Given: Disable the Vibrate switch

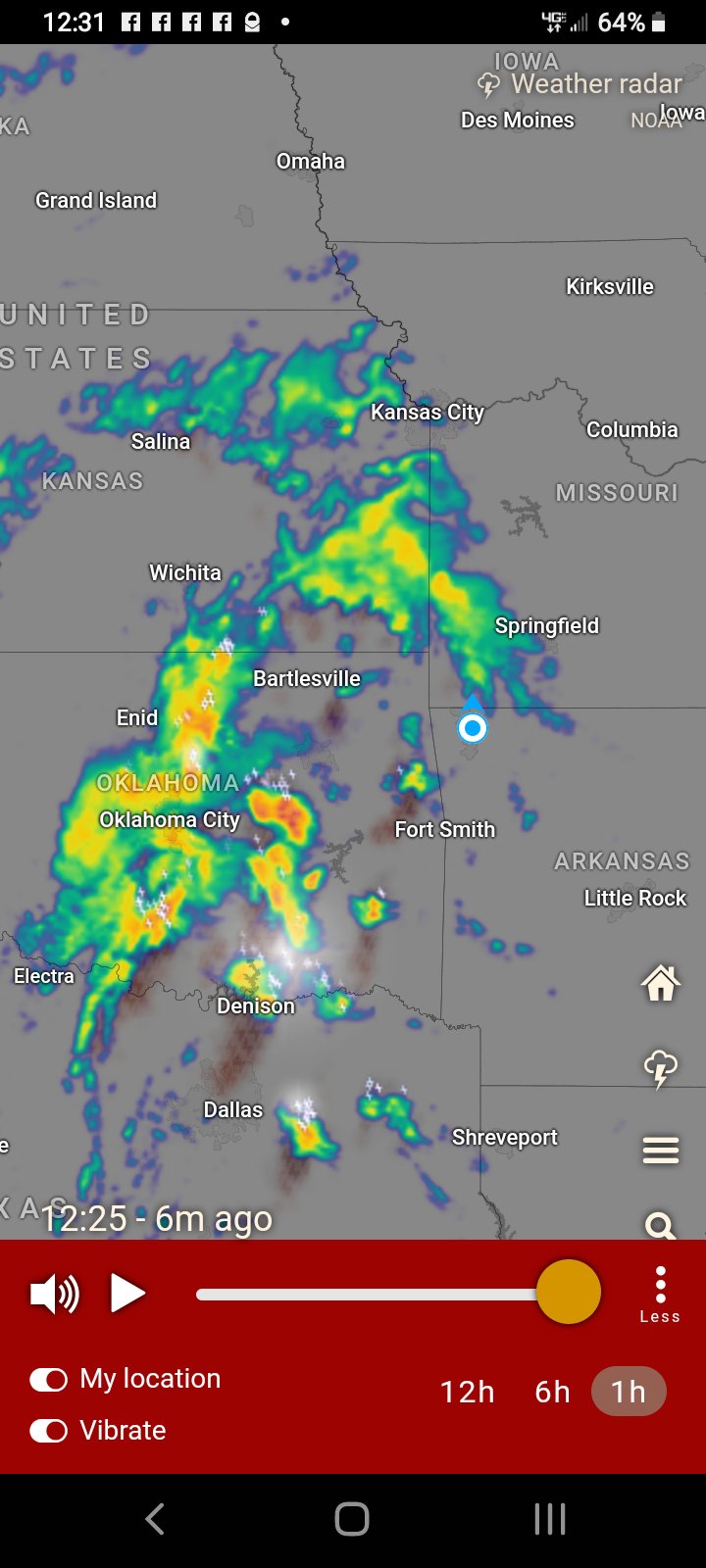Looking at the screenshot, I should (x=48, y=1431).
